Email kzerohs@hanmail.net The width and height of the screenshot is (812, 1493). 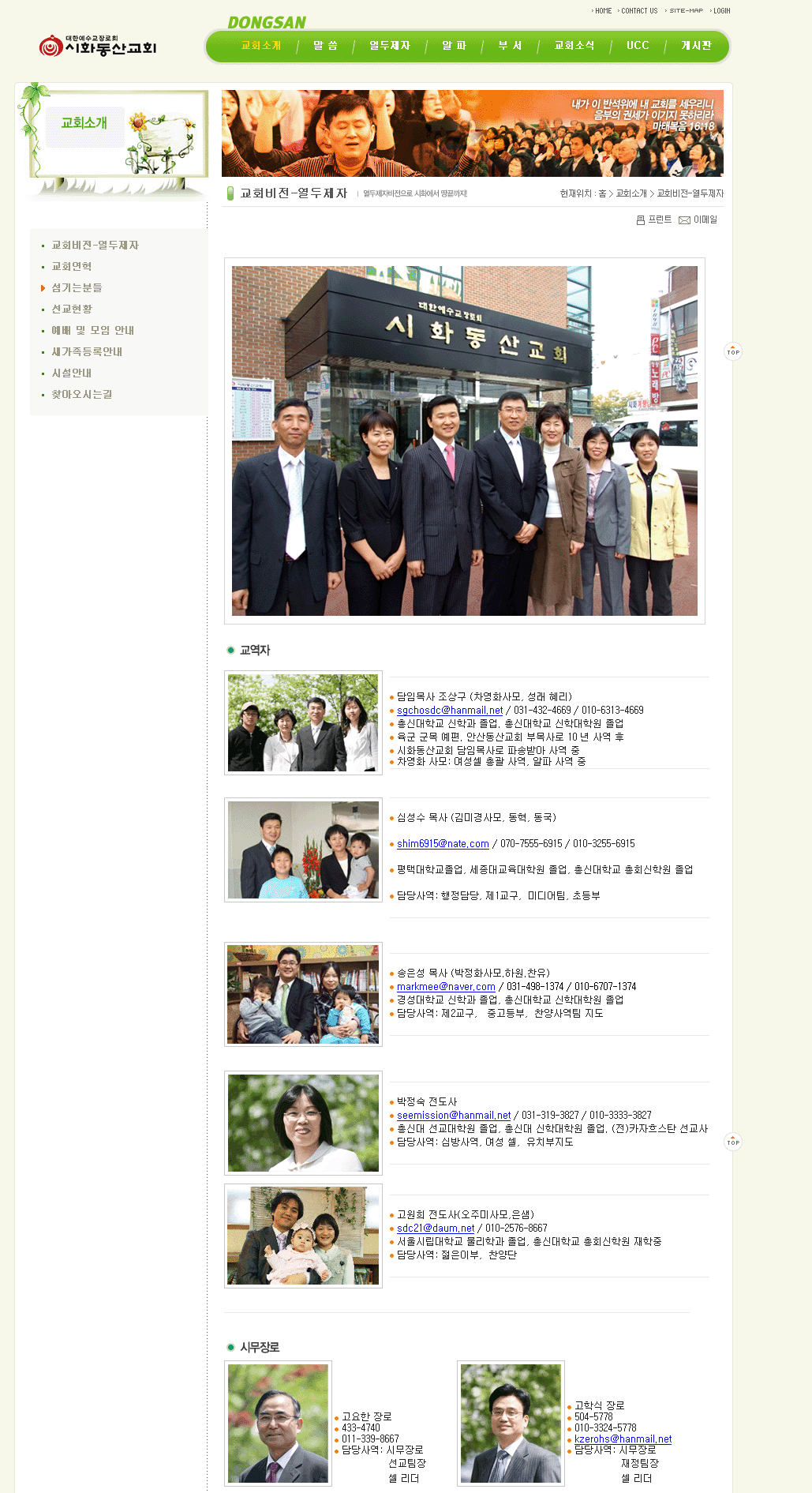tap(623, 1439)
